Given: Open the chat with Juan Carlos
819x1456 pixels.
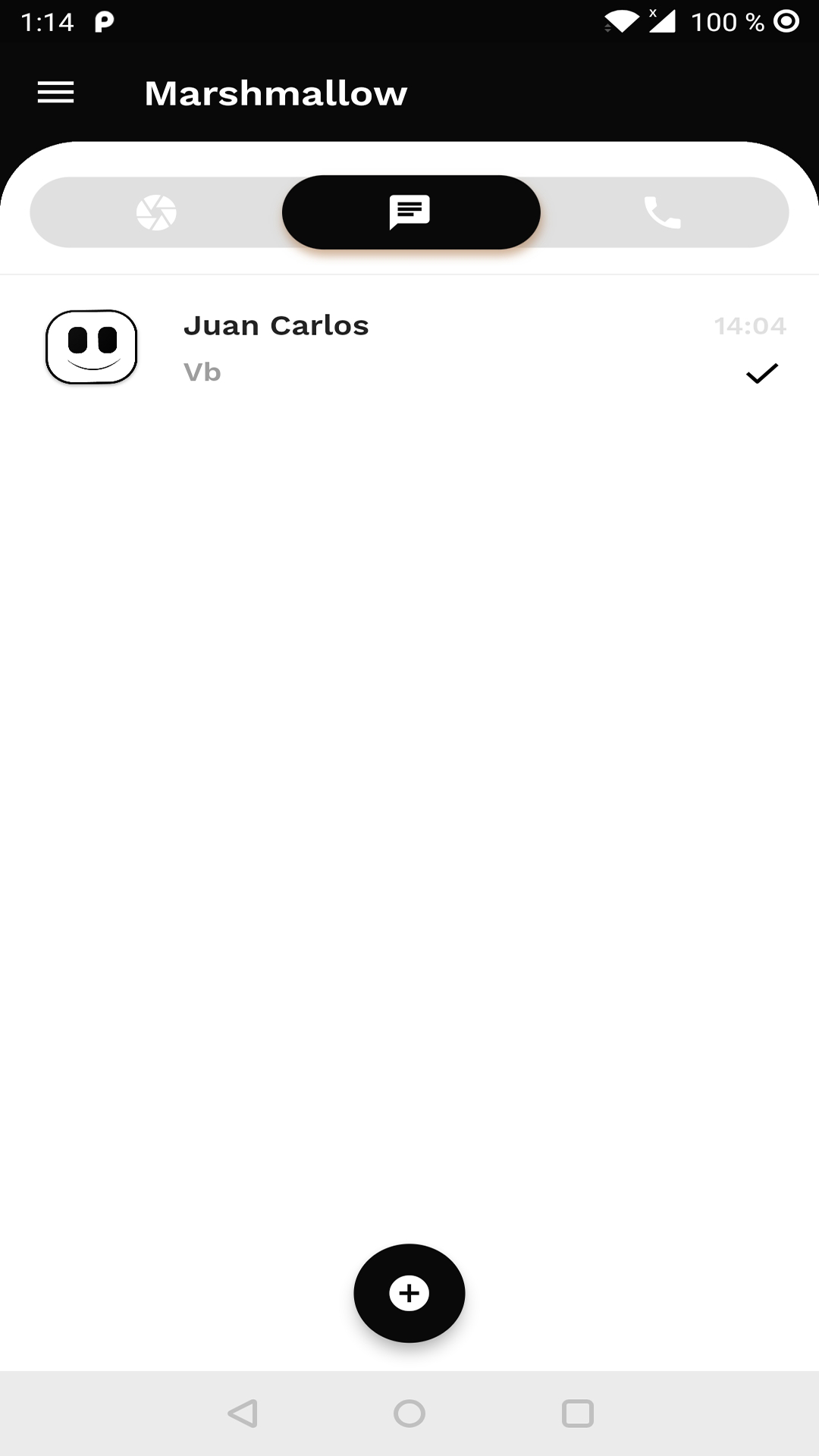Looking at the screenshot, I should 409,348.
